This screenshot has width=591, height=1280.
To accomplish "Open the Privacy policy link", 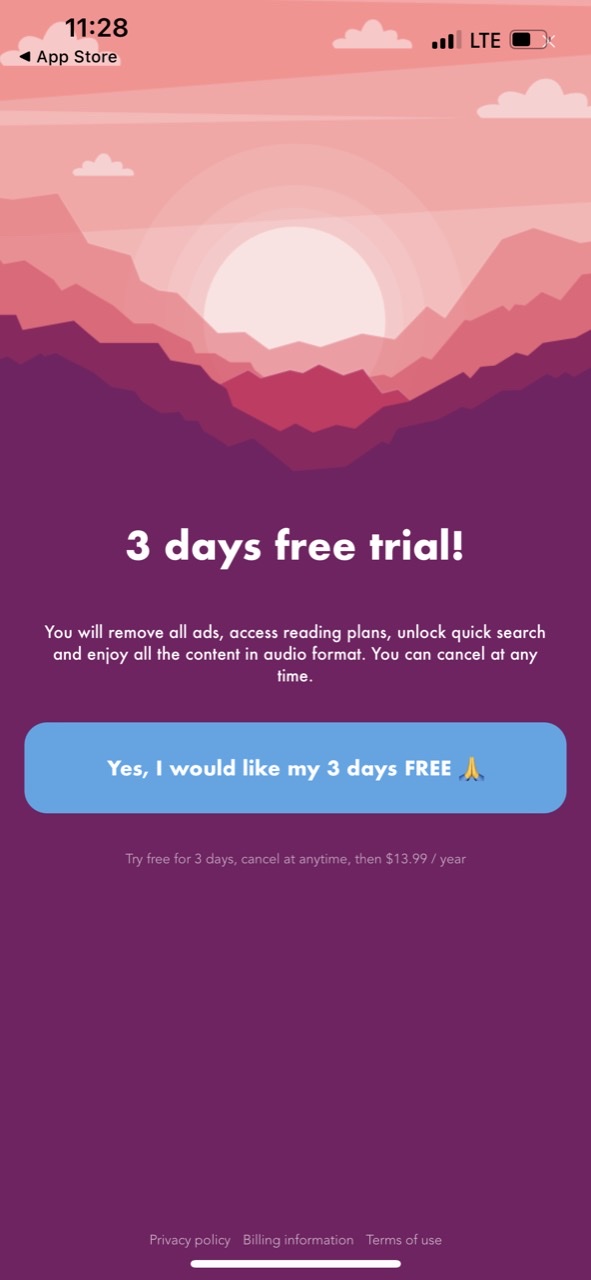I will [190, 1240].
